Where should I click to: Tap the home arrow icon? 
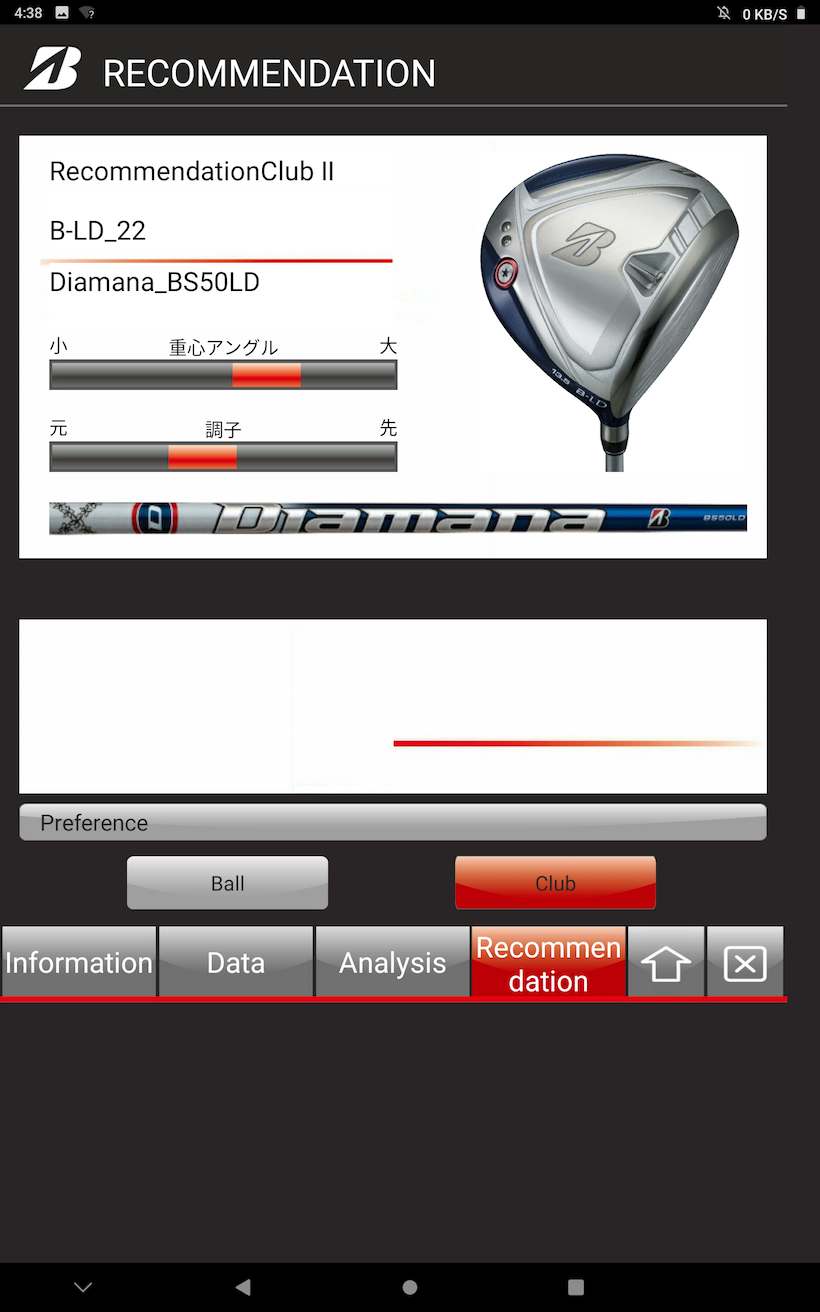point(666,963)
